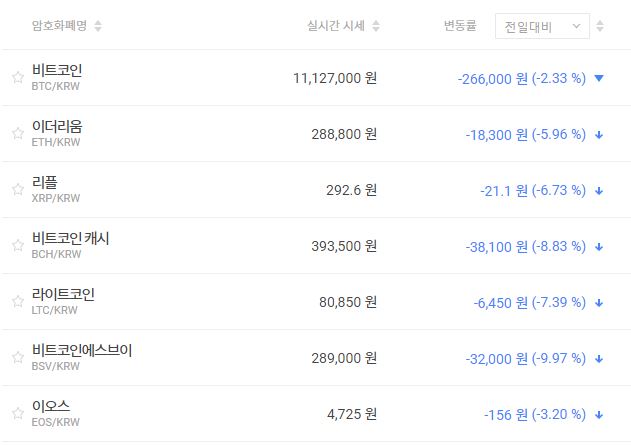Viewport: 631px width, 445px height.
Task: Add 라이트코인 to favorites
Action: pos(17,301)
